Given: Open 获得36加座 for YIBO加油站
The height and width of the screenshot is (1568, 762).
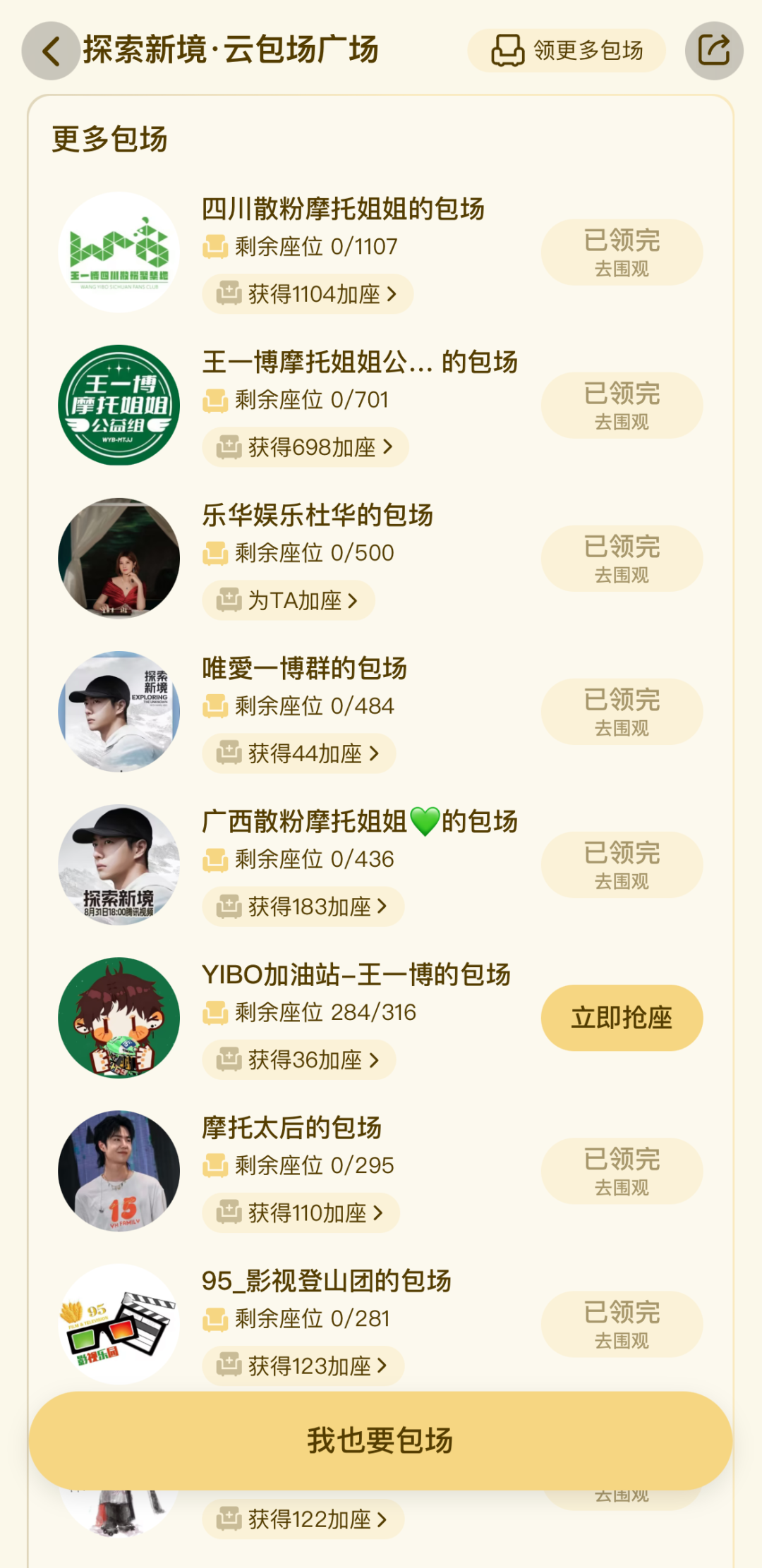Looking at the screenshot, I should (x=299, y=1059).
